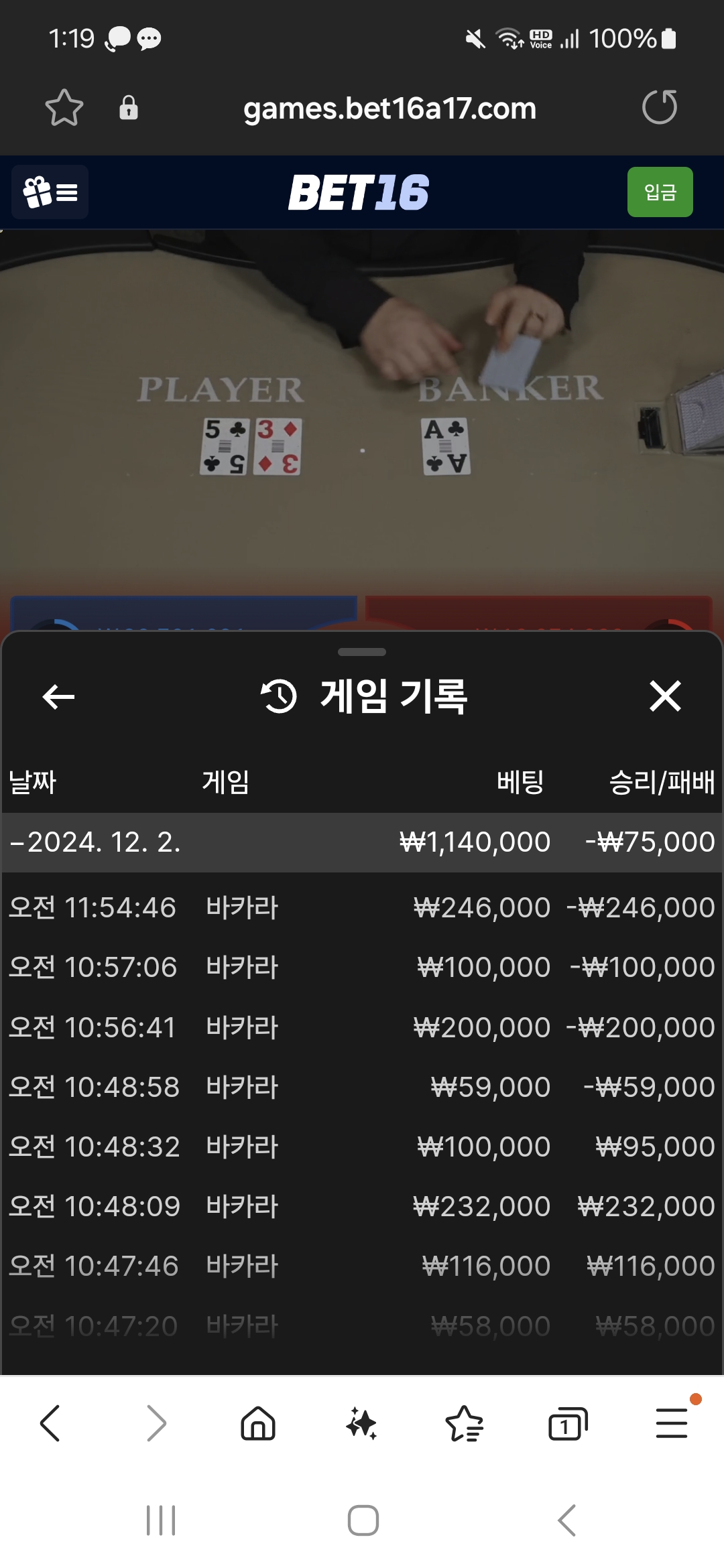This screenshot has width=724, height=1568.
Task: Open the 오전 10:56:41 바카라 record
Action: (x=362, y=1027)
